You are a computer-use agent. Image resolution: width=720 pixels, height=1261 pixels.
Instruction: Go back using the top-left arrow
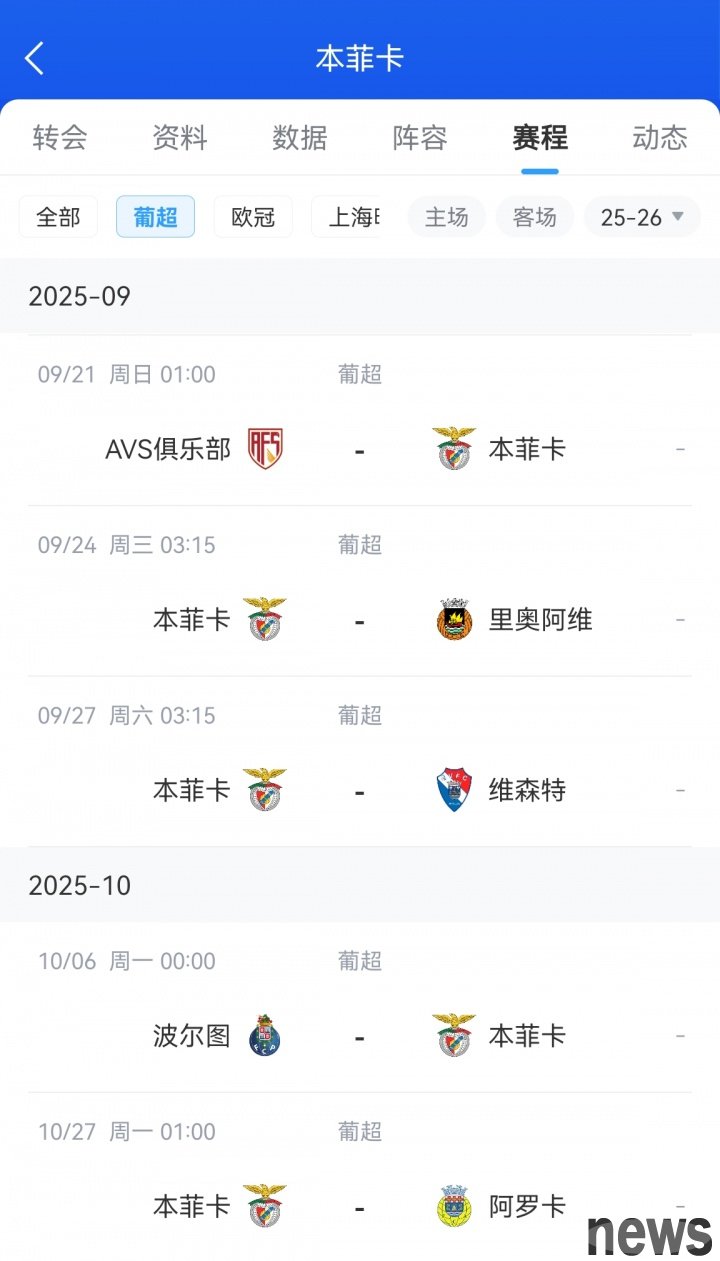click(x=35, y=58)
